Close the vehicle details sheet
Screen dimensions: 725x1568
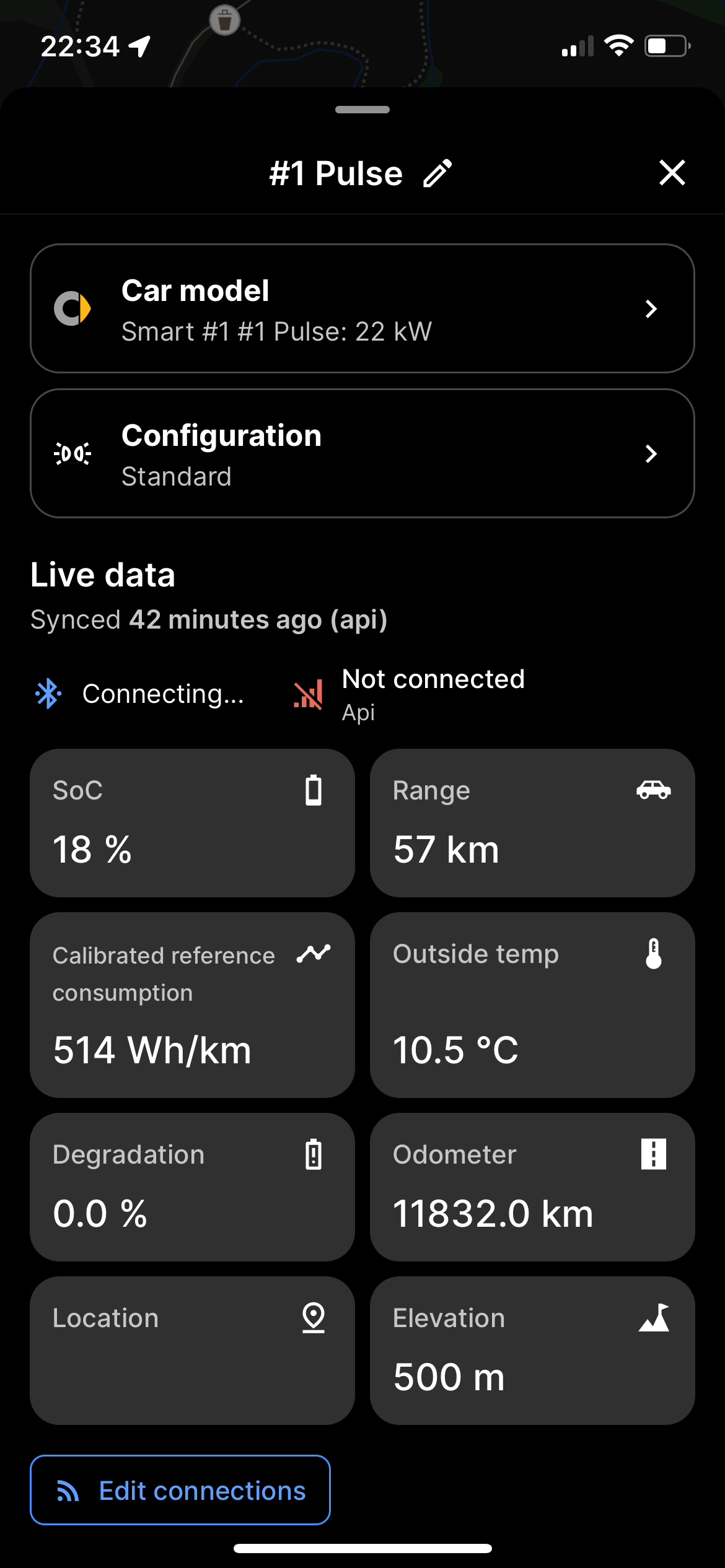(672, 173)
